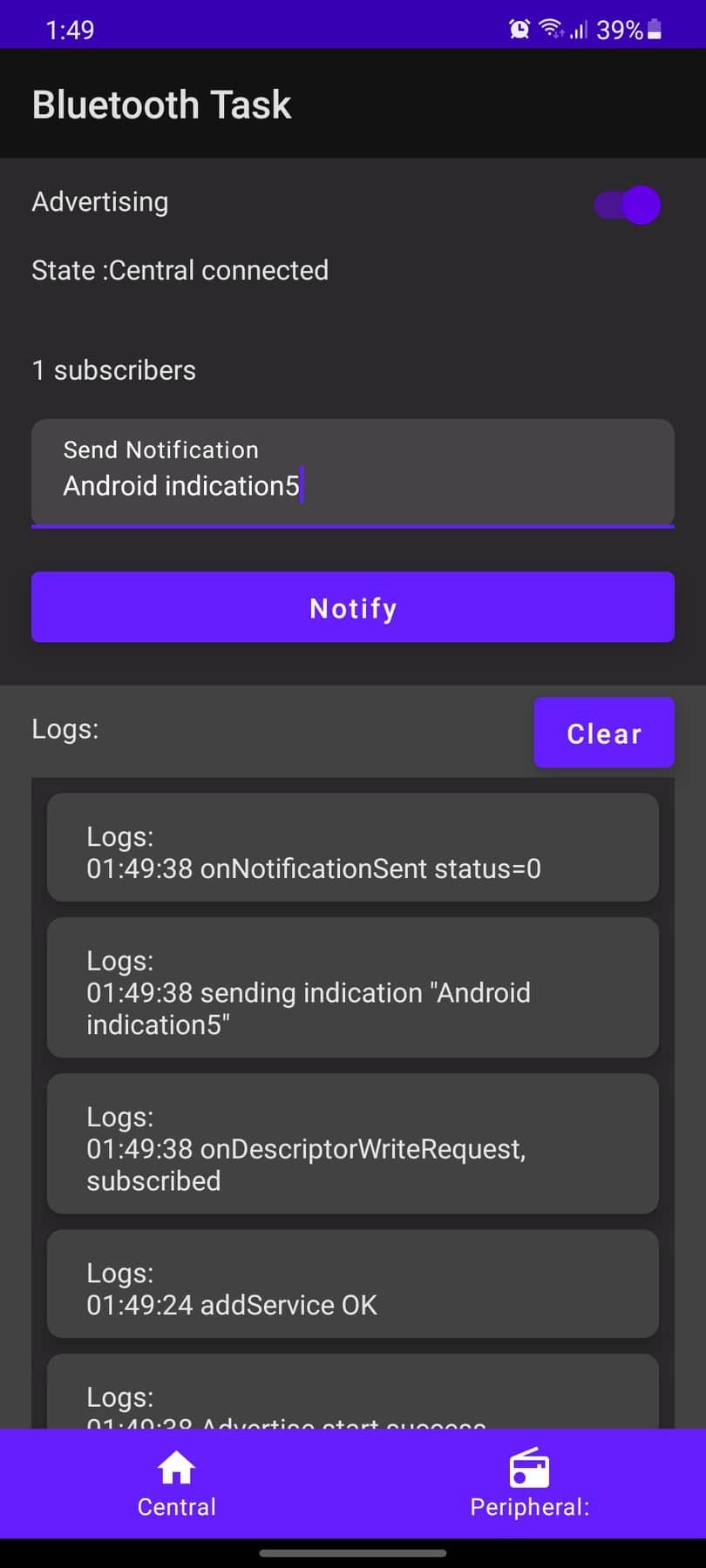This screenshot has width=706, height=1568.
Task: Tap the addService OK log entry
Action: point(353,1284)
